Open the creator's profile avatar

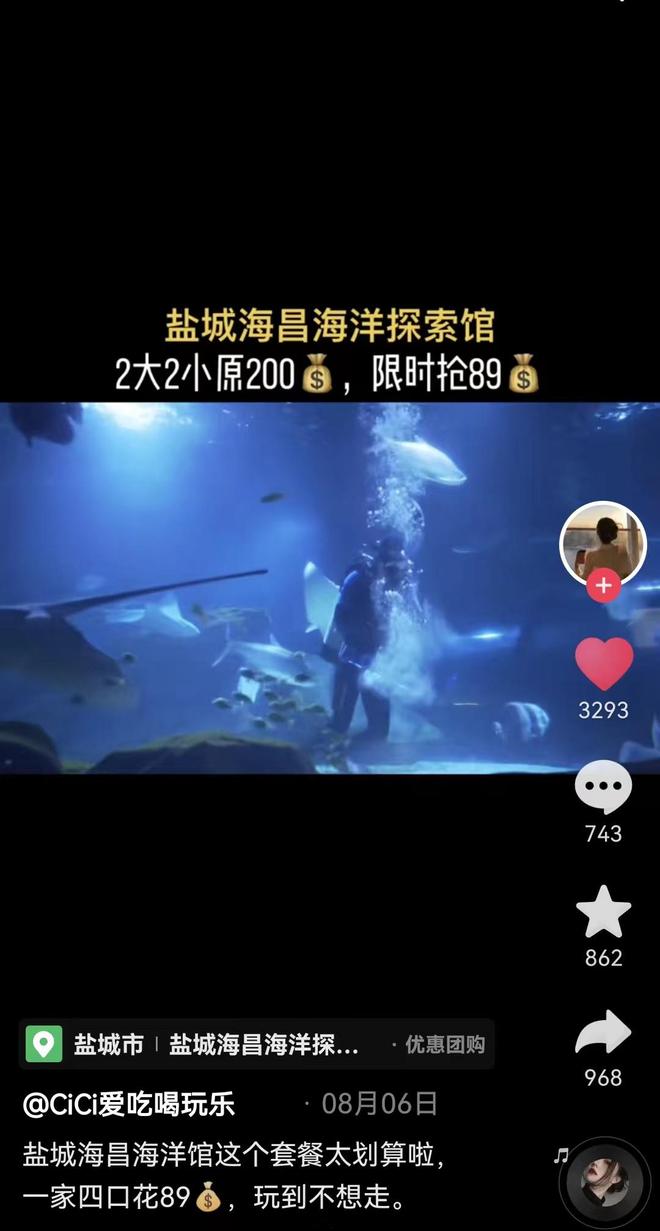tap(602, 541)
